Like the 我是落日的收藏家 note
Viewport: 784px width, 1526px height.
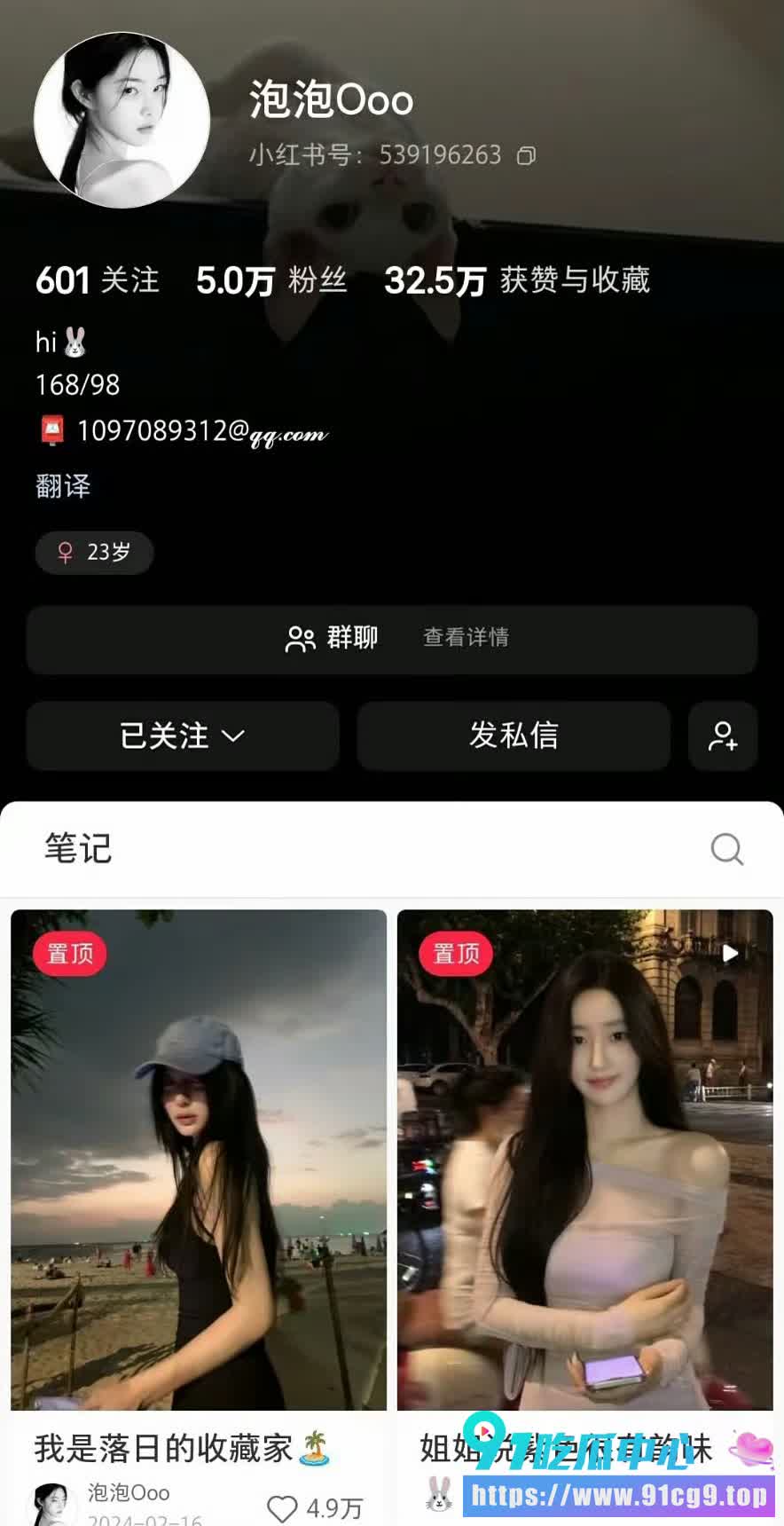[x=282, y=1508]
